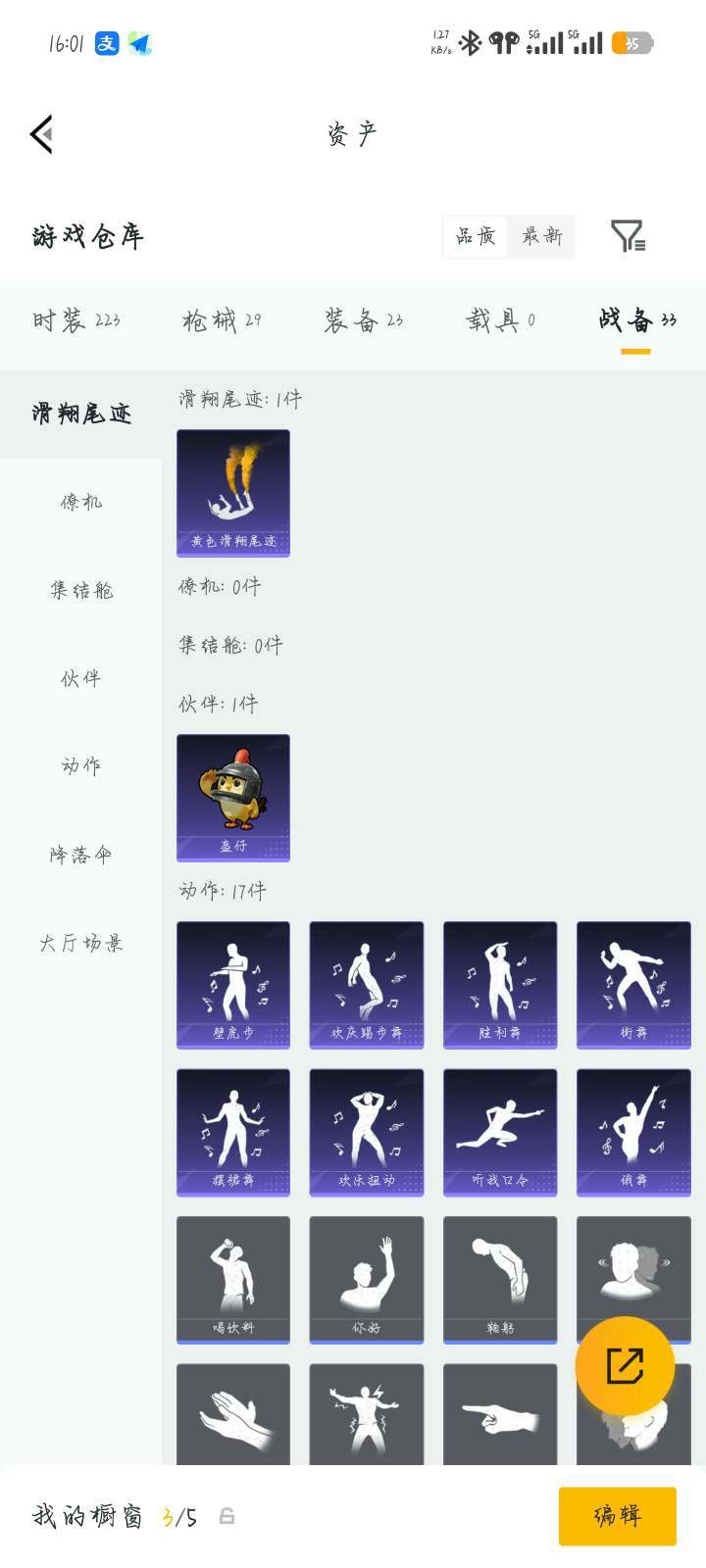The width and height of the screenshot is (706, 1568).
Task: Open the filter icon next to 最新
Action: point(628,236)
